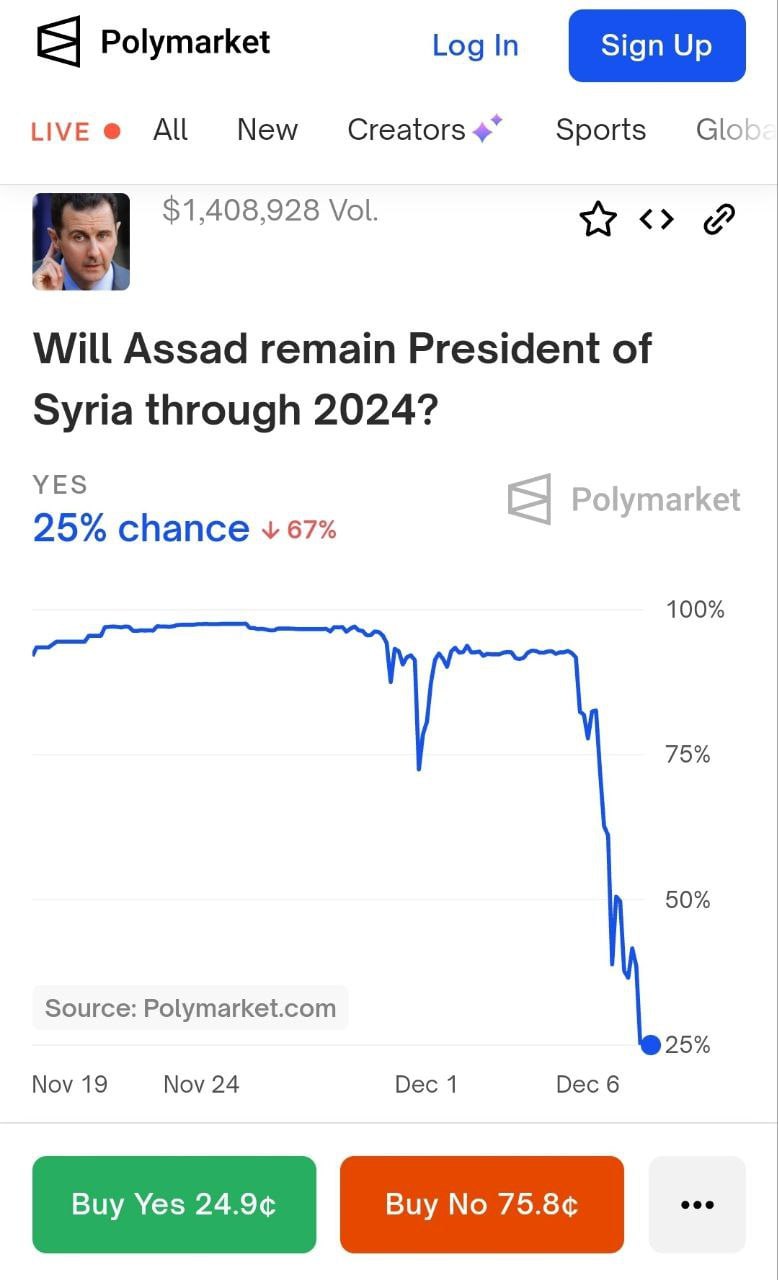Open the three-dot more options button
Image resolution: width=778 pixels, height=1280 pixels.
(x=697, y=1204)
